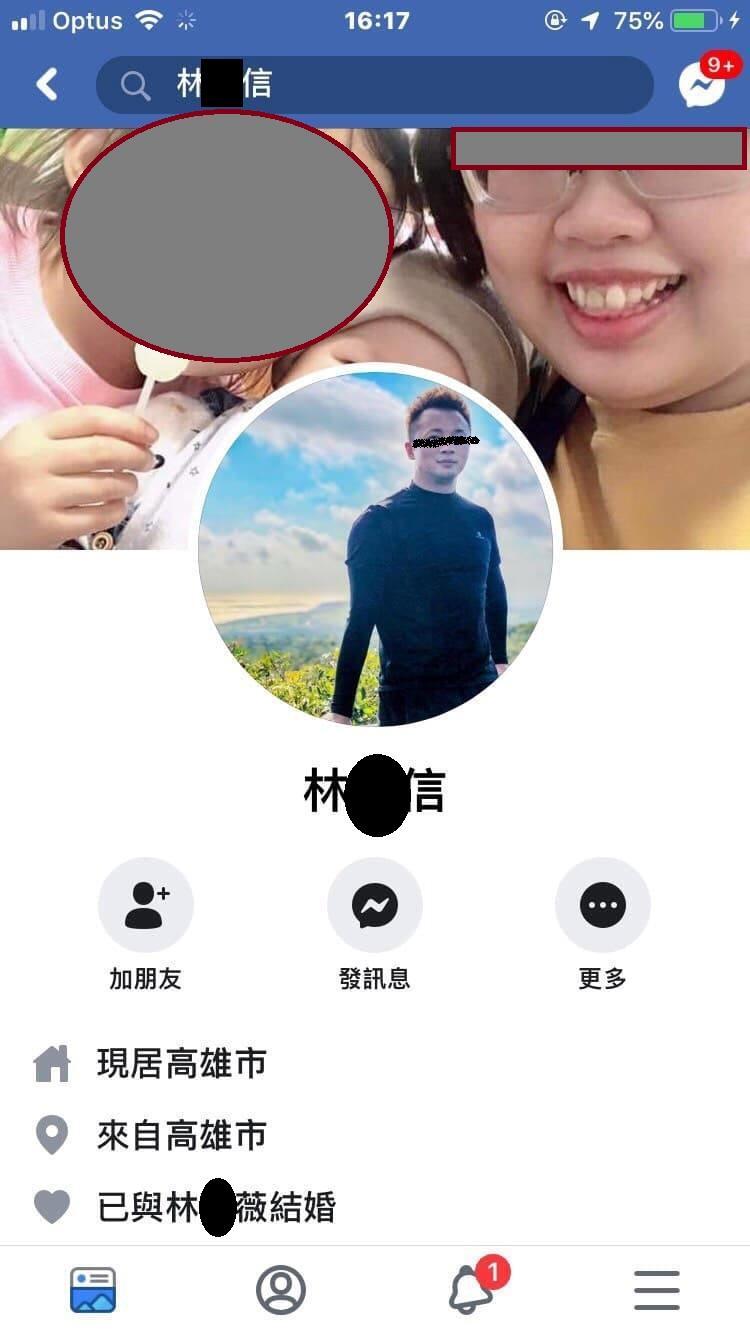This screenshot has height=1334, width=750.
Task: Open the hamburger menu tab
Action: 657,1290
